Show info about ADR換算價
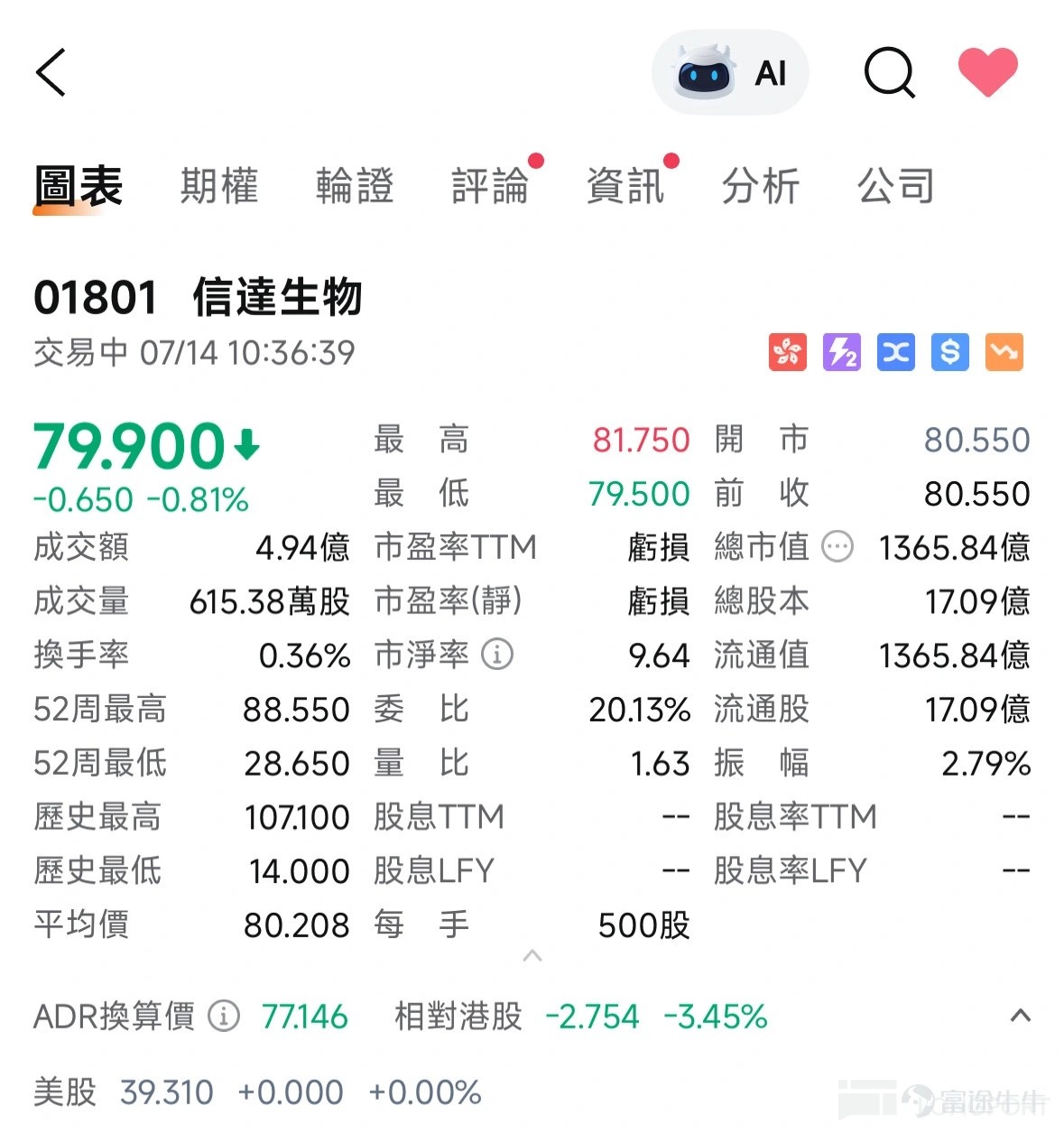Screen dimensions: 1064x1134 (x=224, y=1017)
